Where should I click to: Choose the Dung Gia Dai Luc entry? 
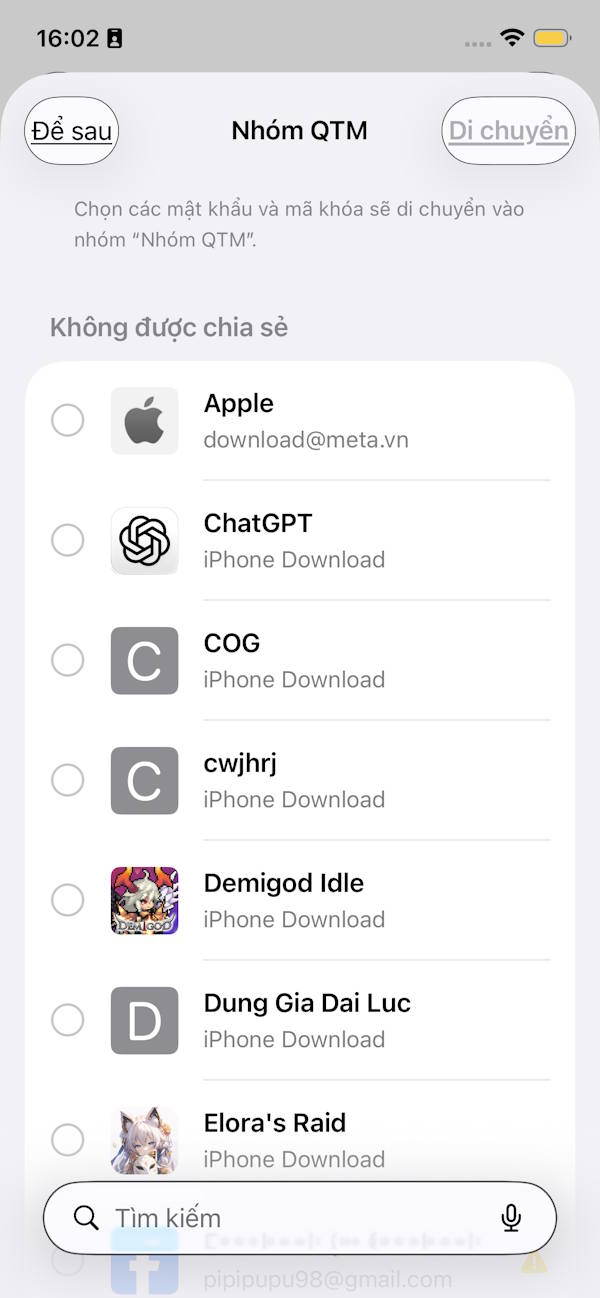68,1020
